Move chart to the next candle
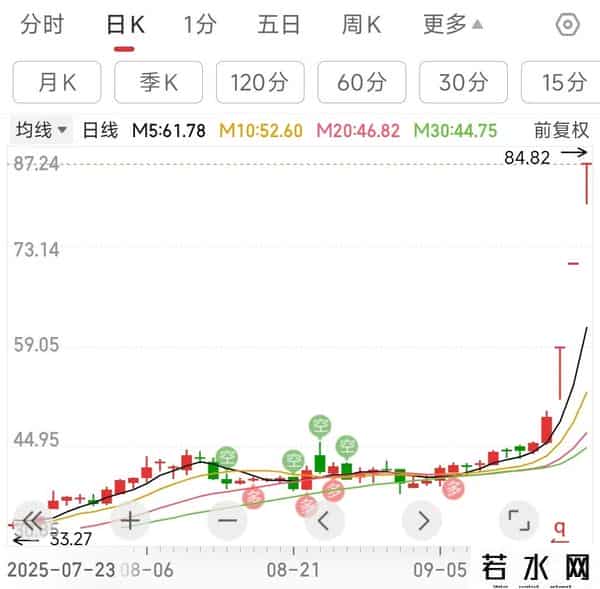This screenshot has height=589, width=600. (x=422, y=520)
